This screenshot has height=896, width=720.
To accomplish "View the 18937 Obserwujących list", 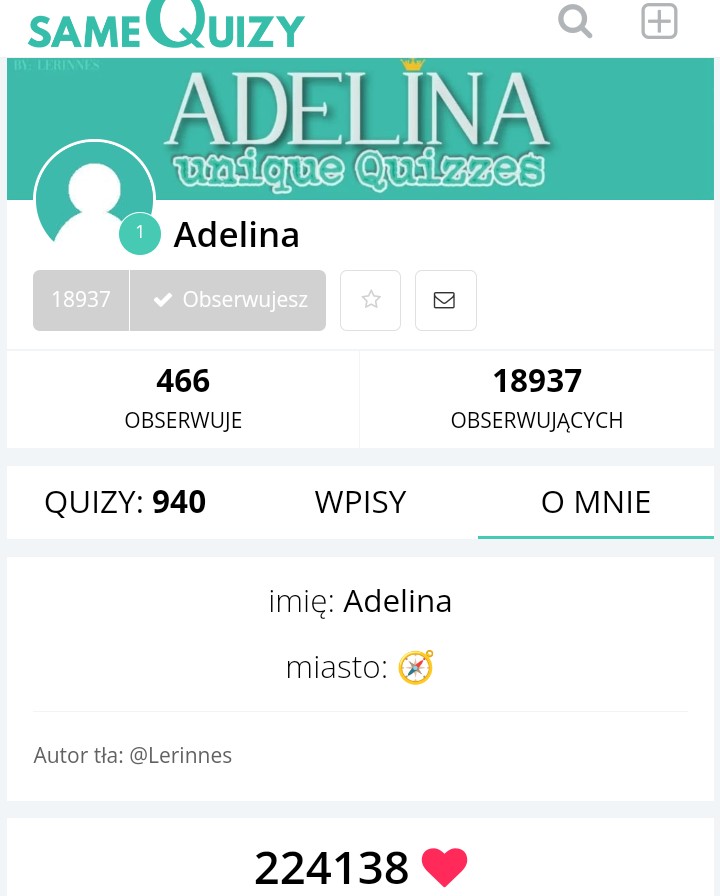I will coord(537,399).
